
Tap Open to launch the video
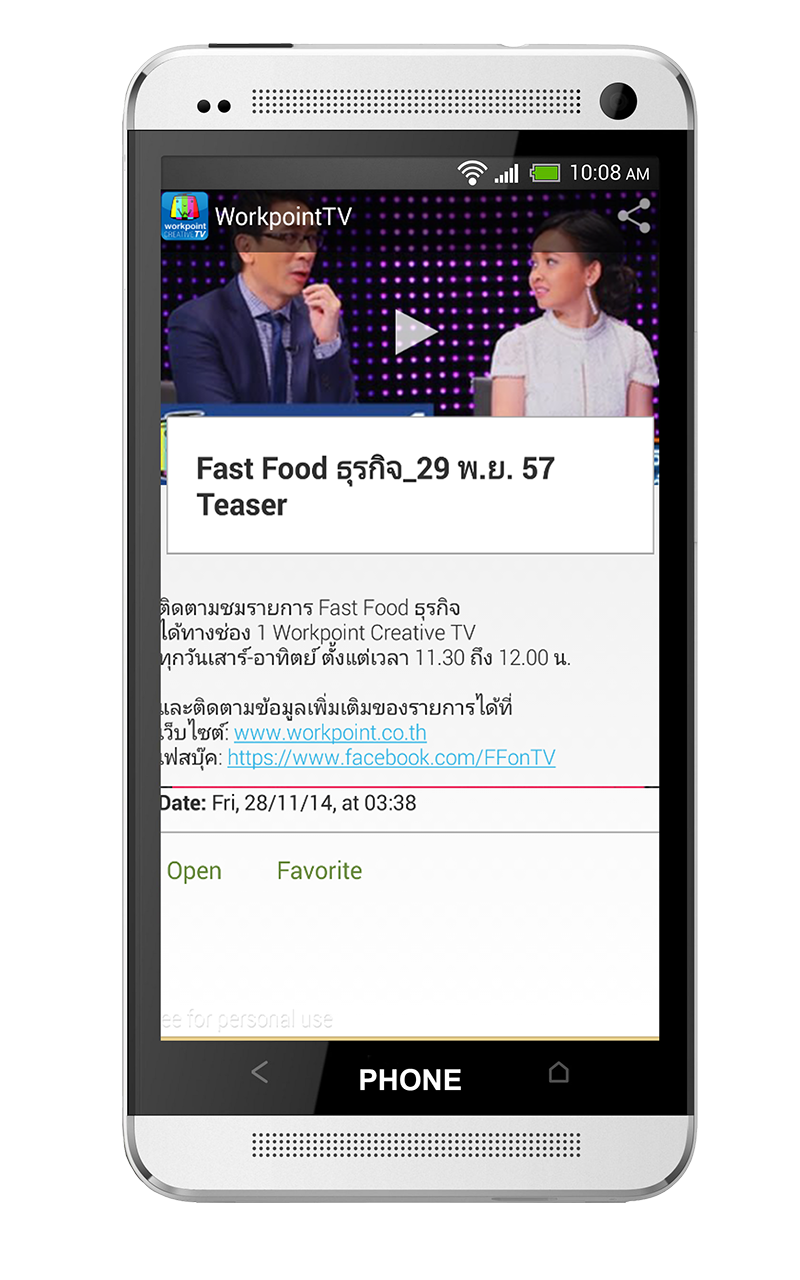point(196,871)
